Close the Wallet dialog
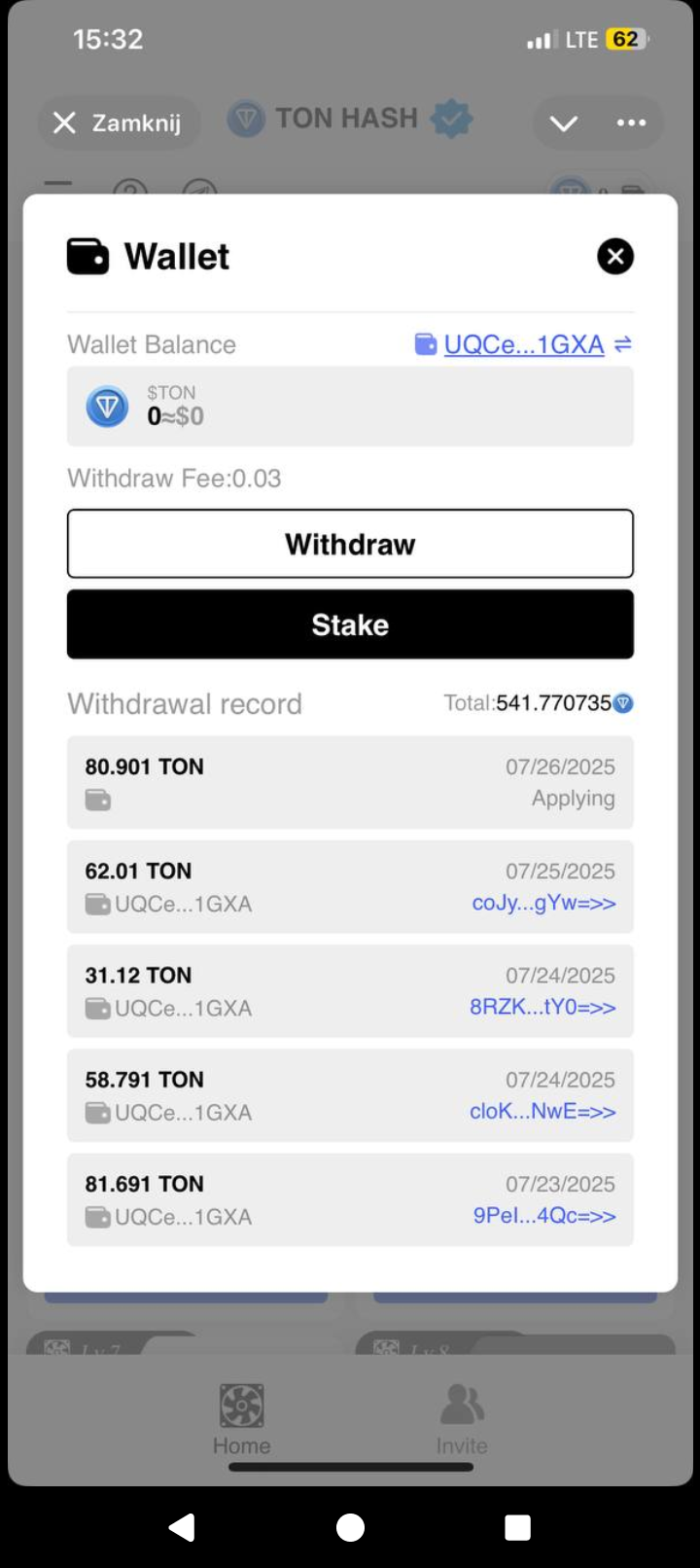Viewport: 700px width, 1568px height. [614, 257]
